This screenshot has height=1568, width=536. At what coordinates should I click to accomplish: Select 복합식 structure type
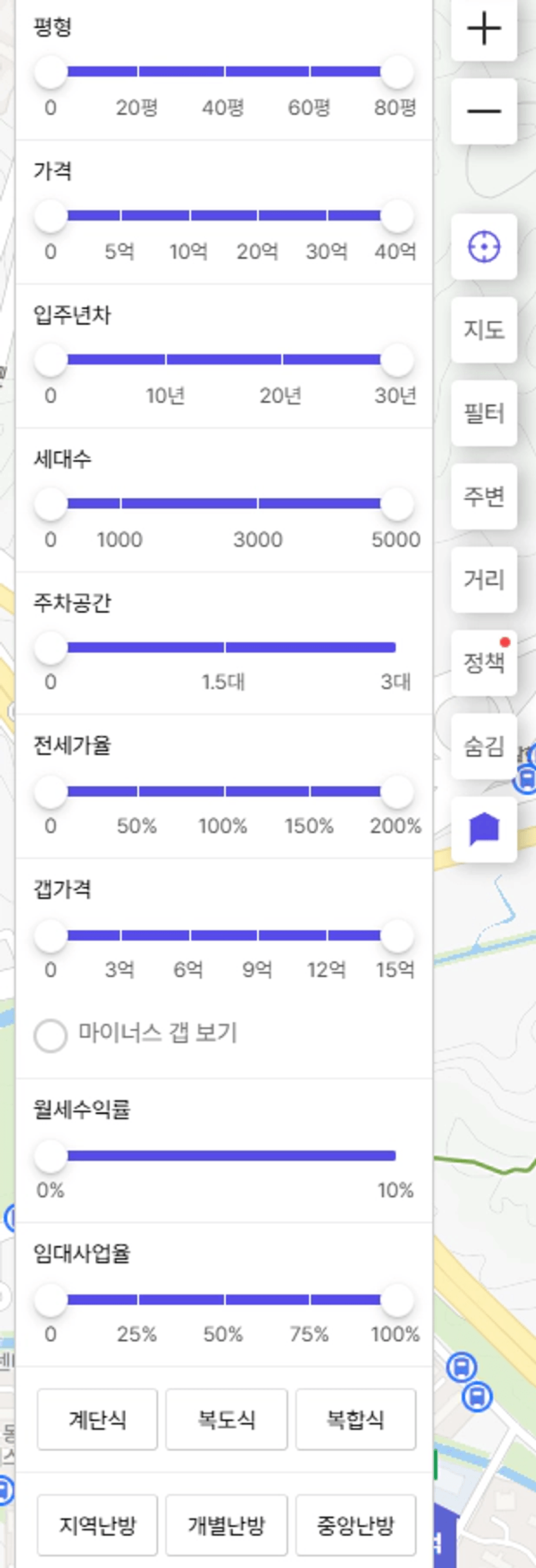[355, 1420]
